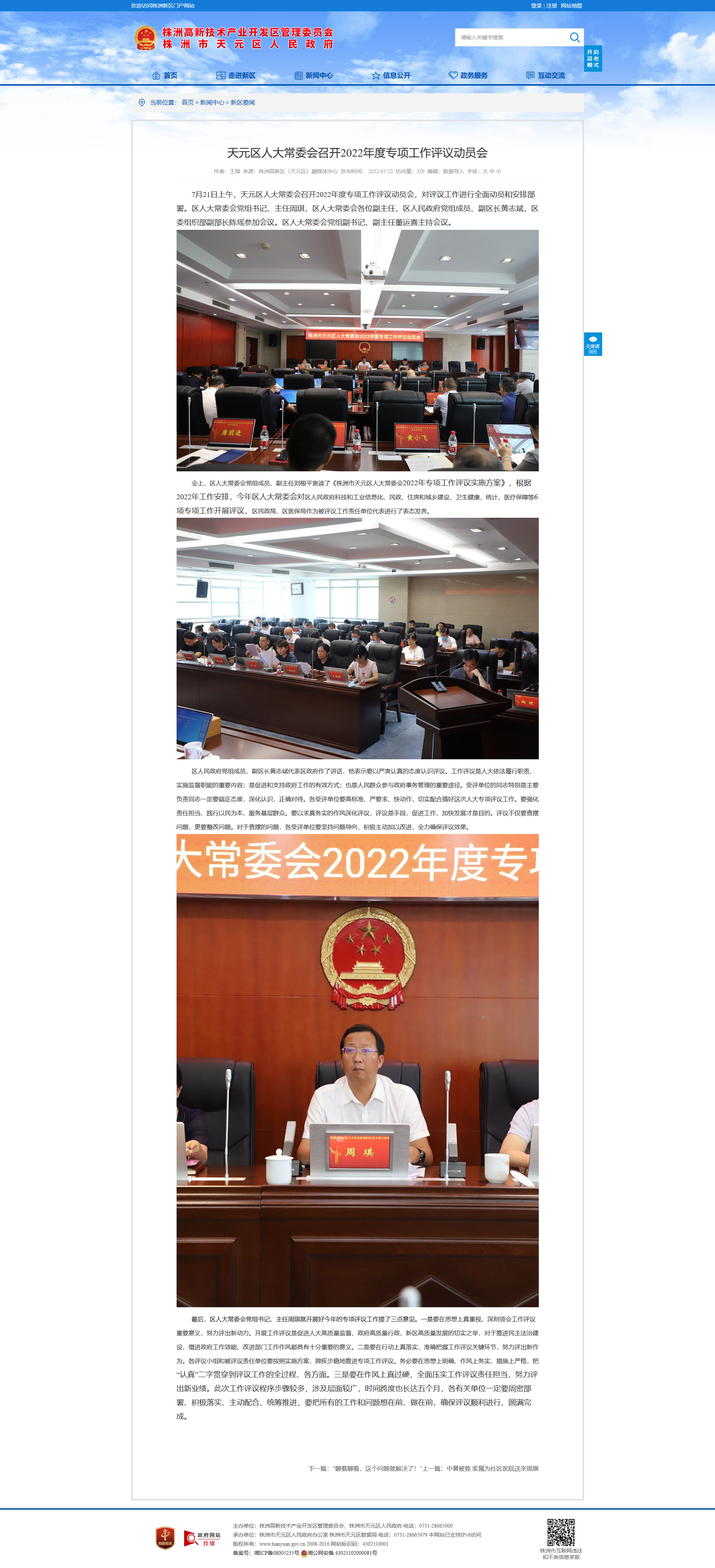Turn on 无障碍浏览 accessible browsing
715x1568 pixels.
pyautogui.click(x=593, y=344)
